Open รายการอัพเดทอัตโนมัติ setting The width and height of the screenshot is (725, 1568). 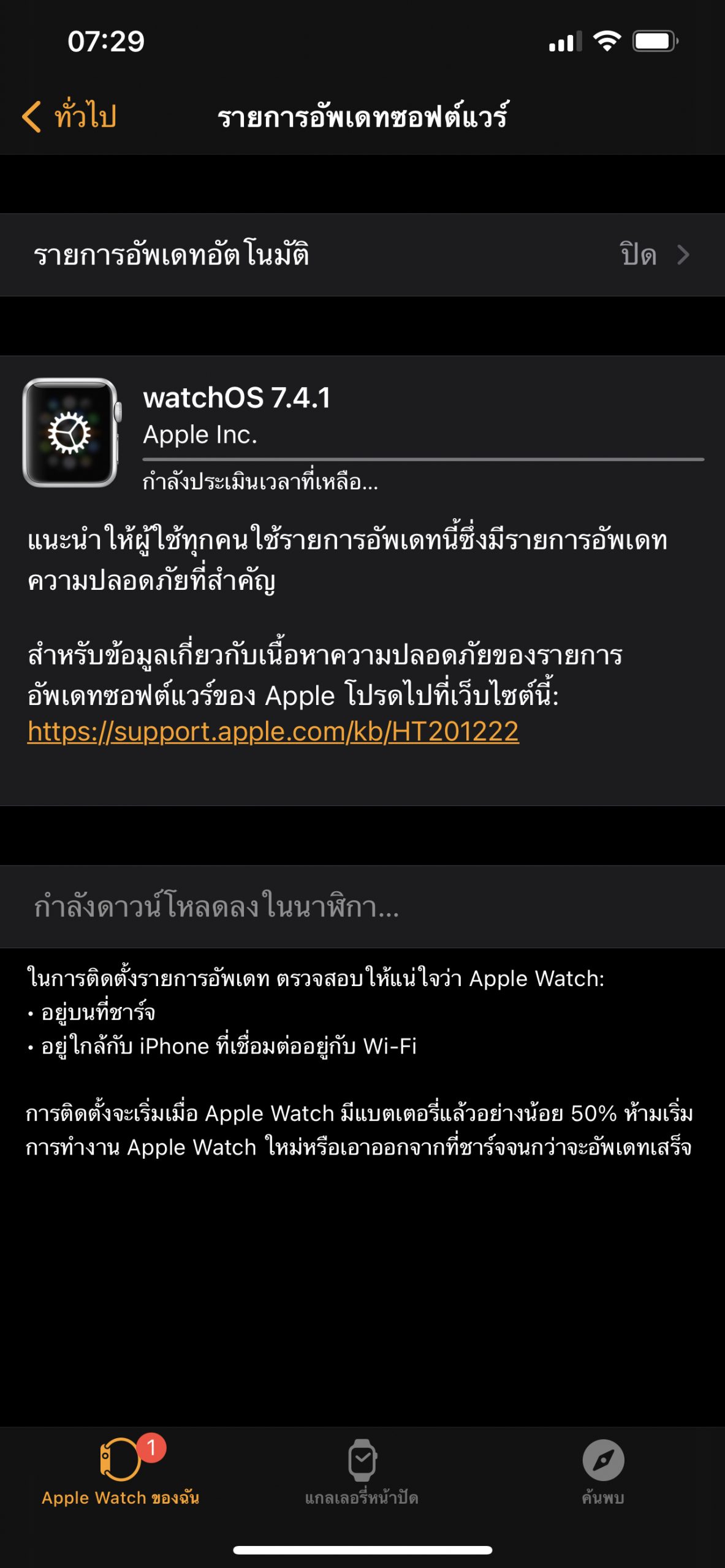click(362, 255)
